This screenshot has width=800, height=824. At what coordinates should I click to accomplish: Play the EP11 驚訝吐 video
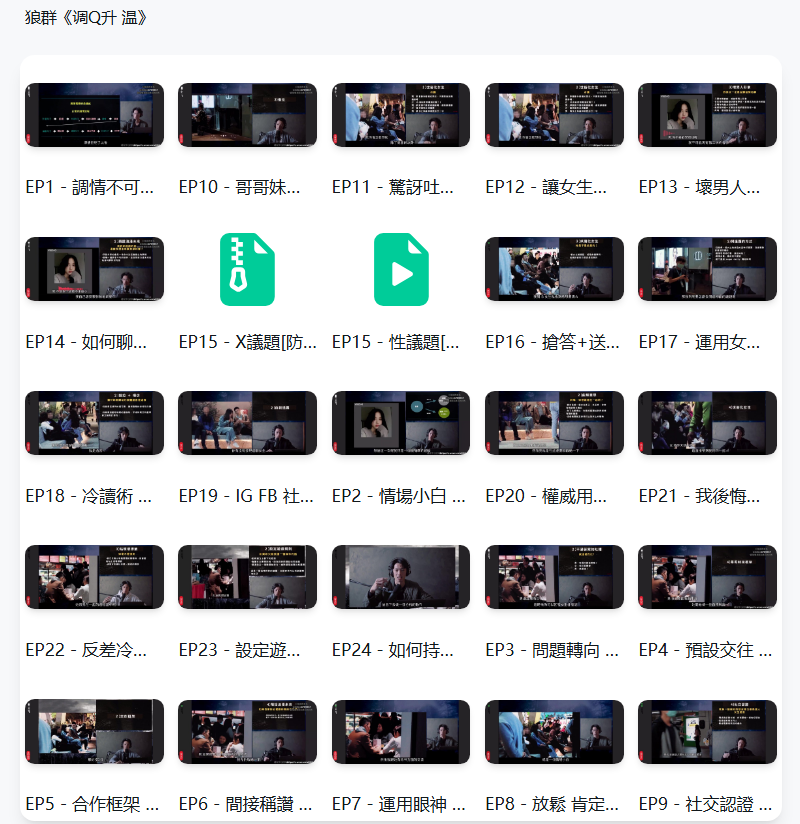400,115
